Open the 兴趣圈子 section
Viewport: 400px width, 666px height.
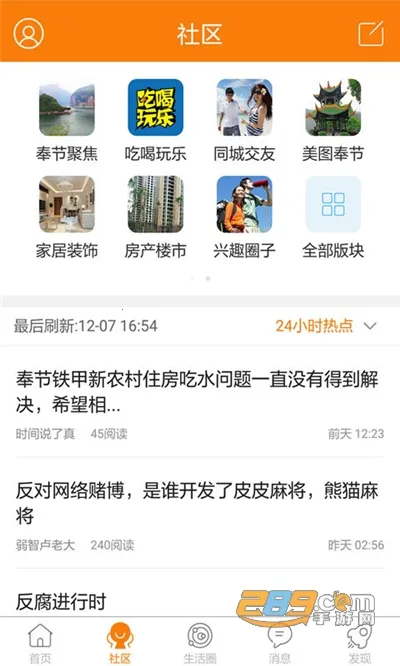coord(244,217)
